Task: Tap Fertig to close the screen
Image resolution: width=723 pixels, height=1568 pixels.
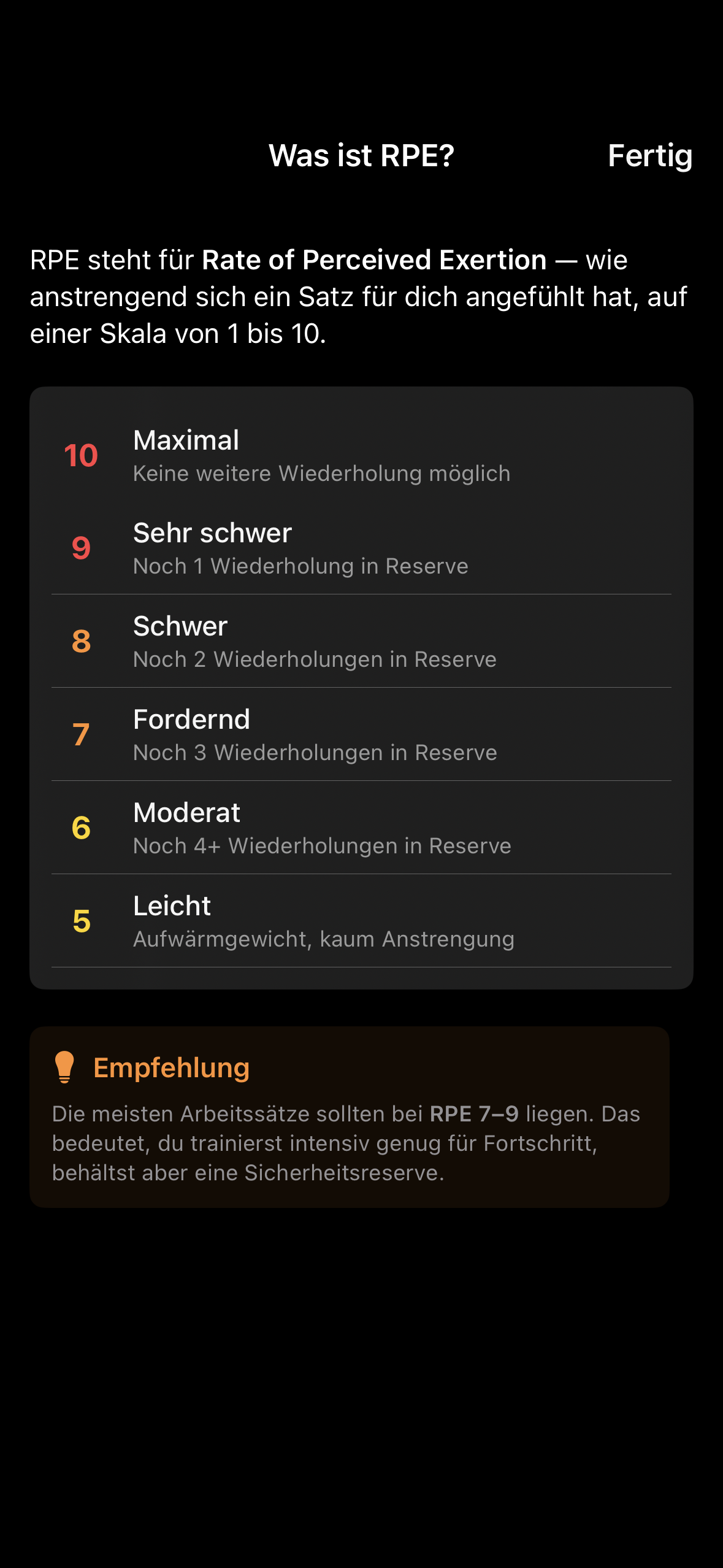Action: [650, 156]
